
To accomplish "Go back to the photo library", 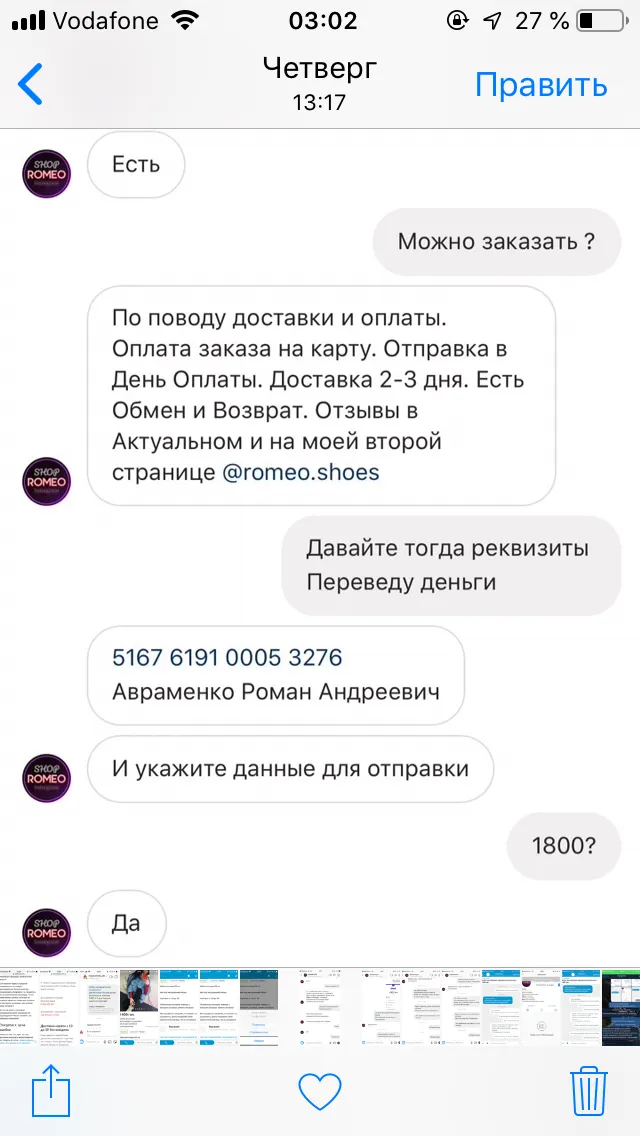I will click(x=30, y=84).
